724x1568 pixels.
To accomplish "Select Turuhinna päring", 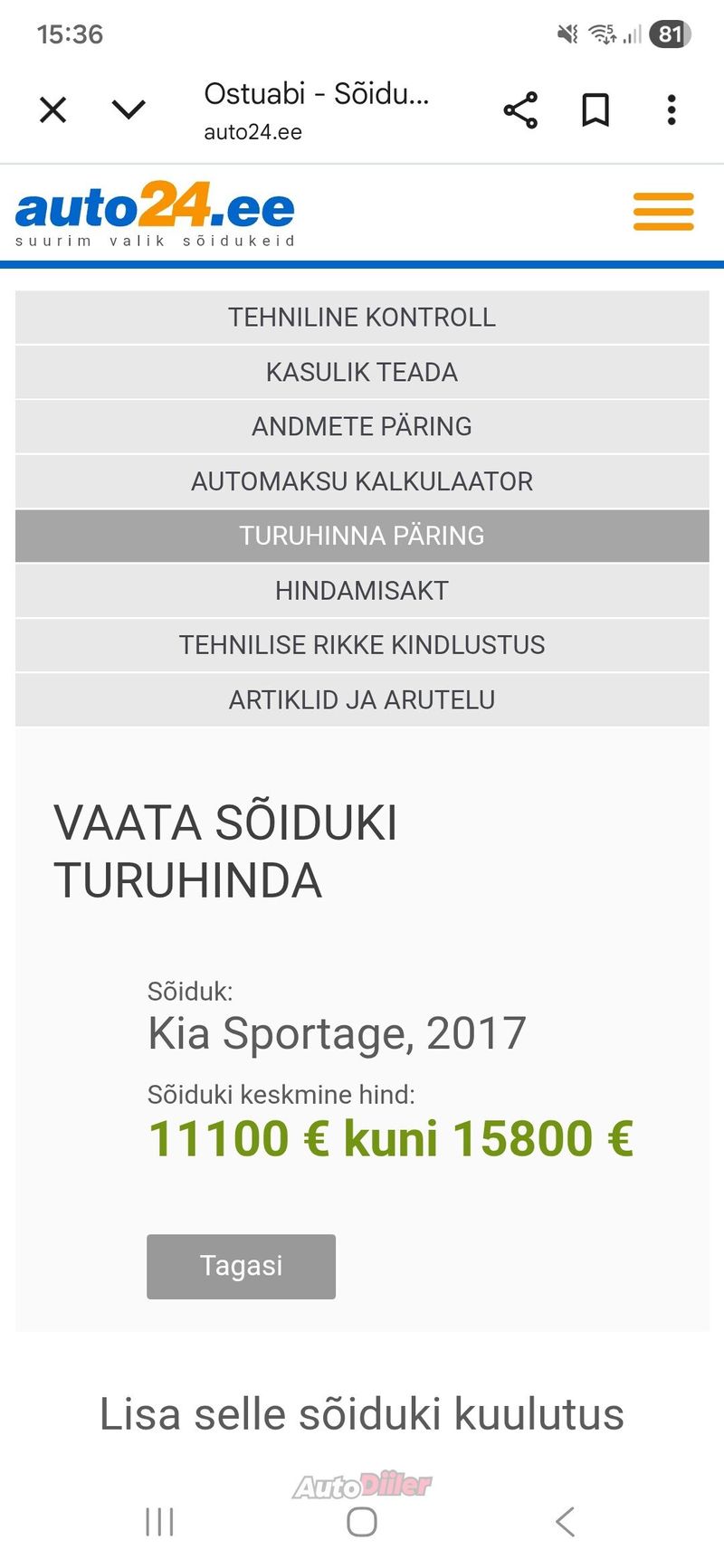I will click(362, 536).
